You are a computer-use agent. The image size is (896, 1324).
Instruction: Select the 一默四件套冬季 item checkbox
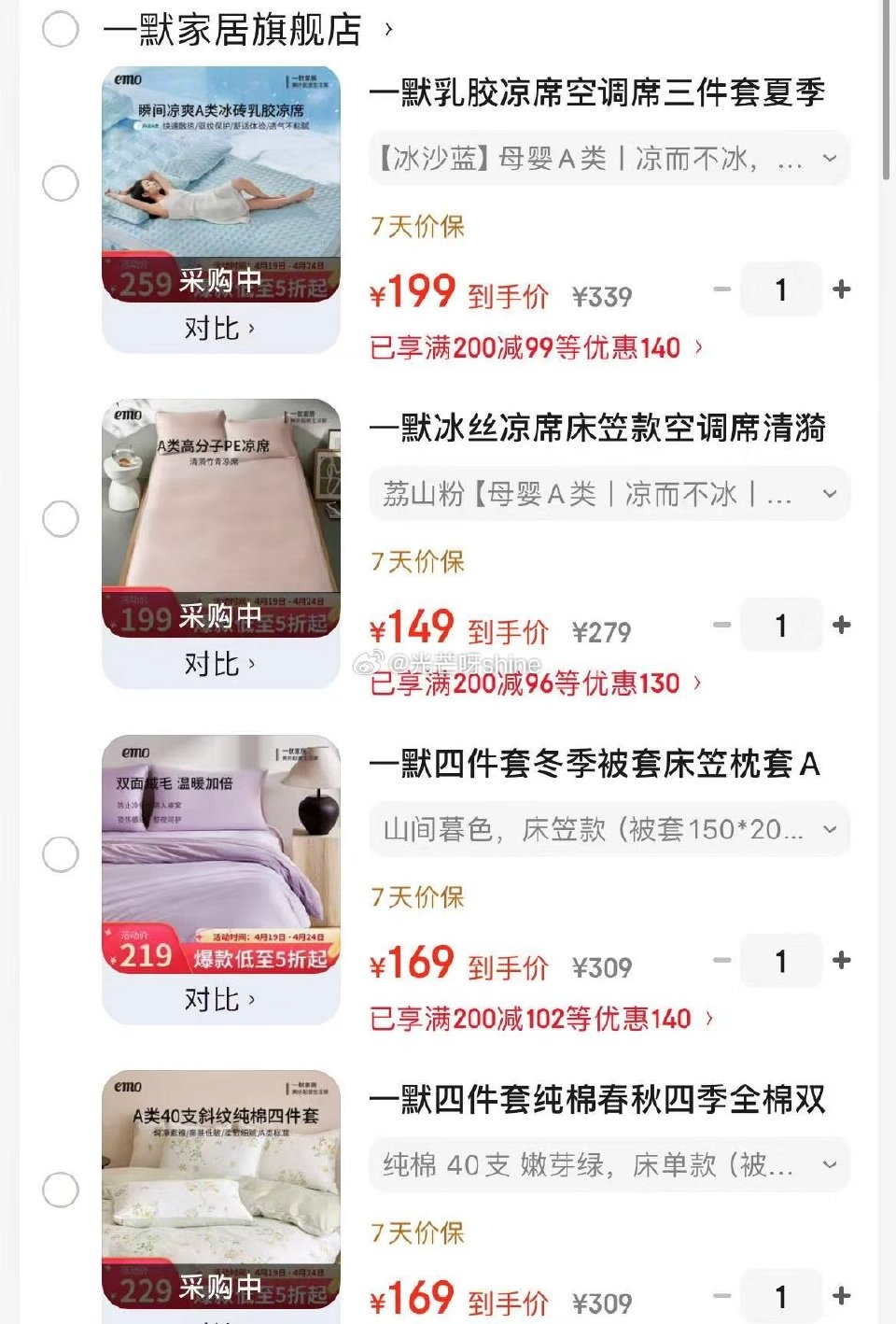click(61, 854)
